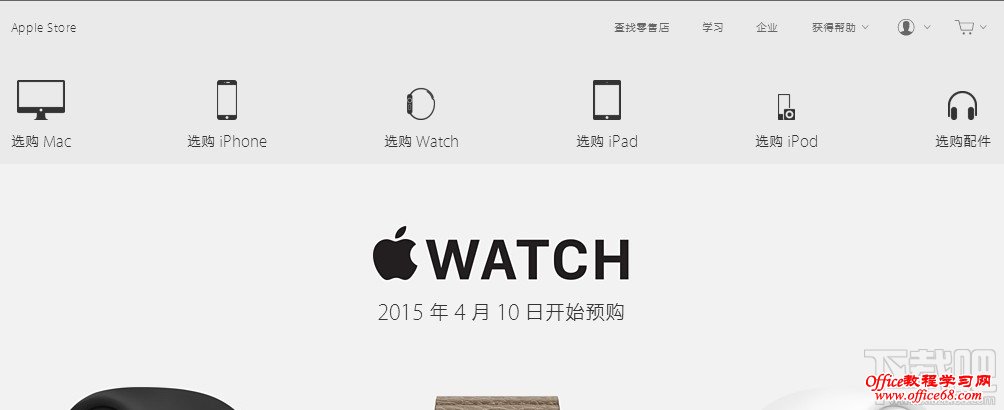The height and width of the screenshot is (410, 1004).
Task: Open the shopping cart dropdown
Action: [x=969, y=28]
